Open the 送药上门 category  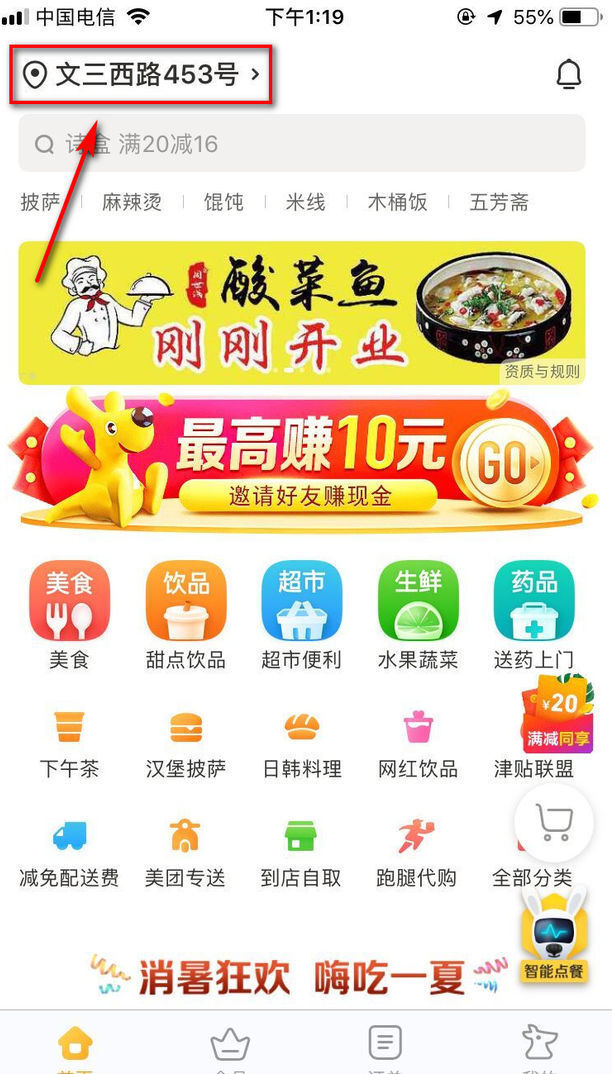(533, 614)
